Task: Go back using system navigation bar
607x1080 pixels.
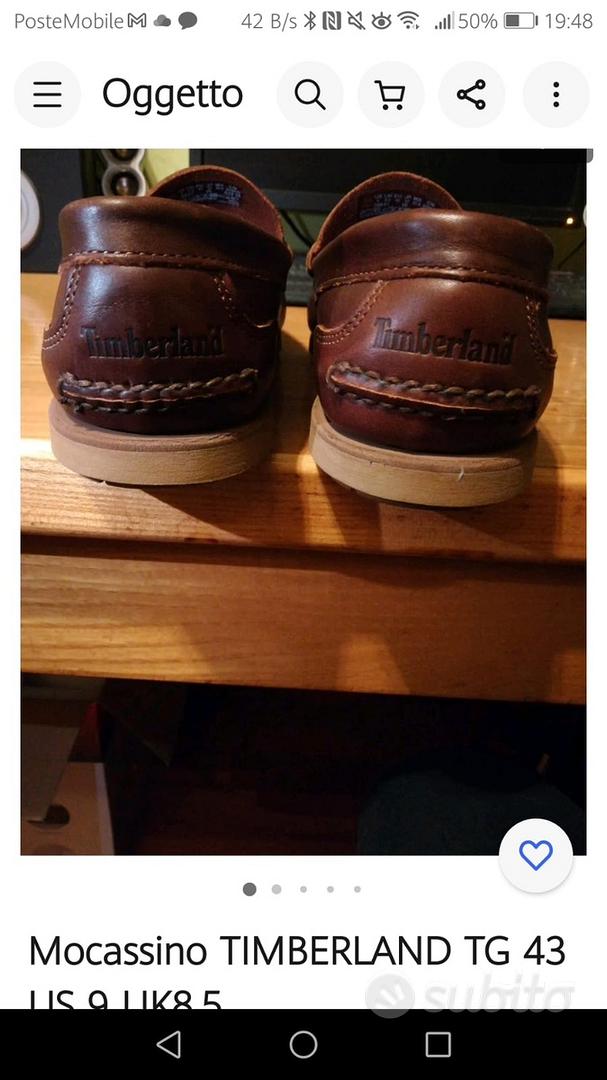Action: (x=169, y=1045)
